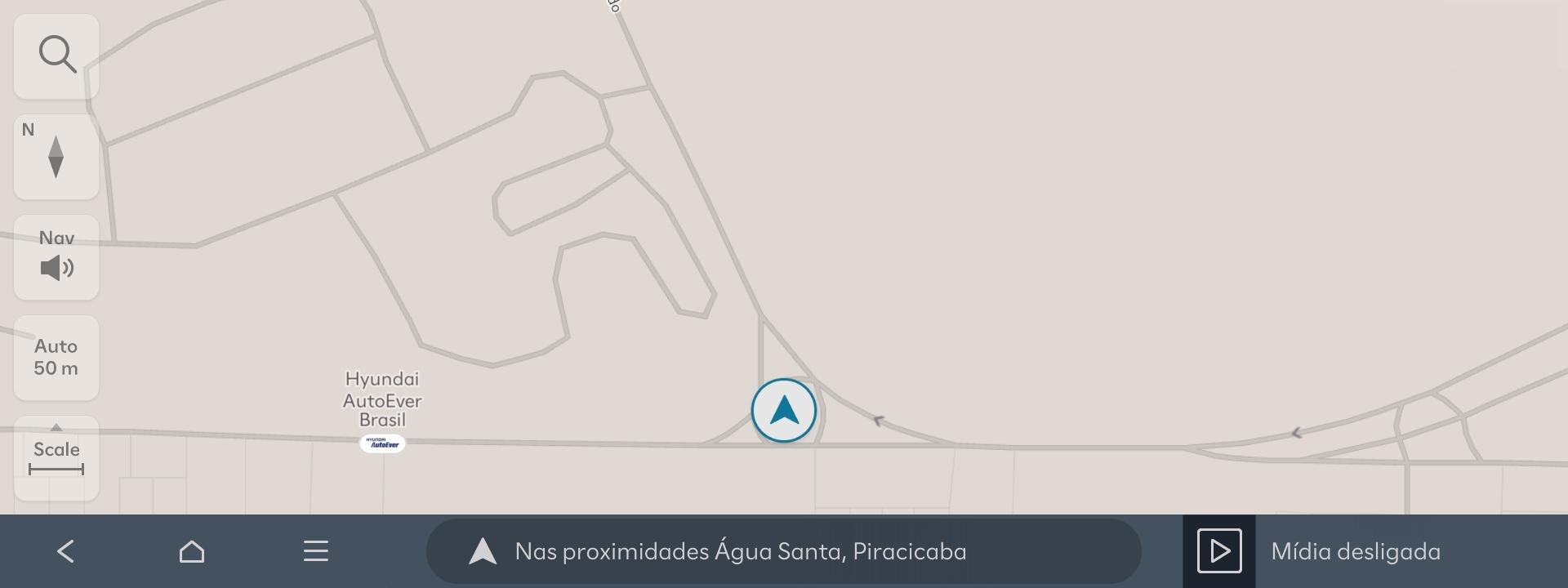
Task: Toggle navigation voice volume
Action: click(56, 257)
